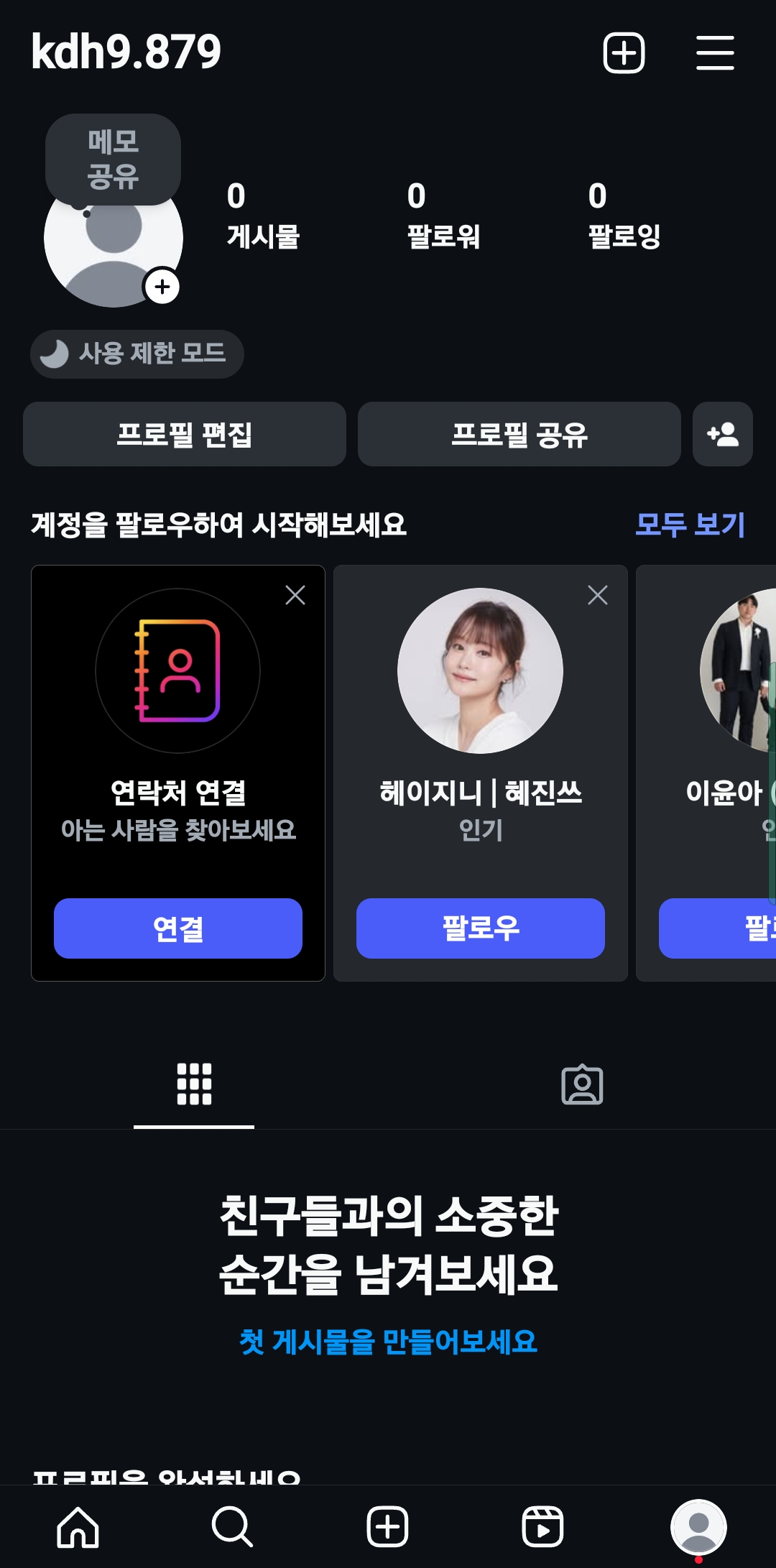Tap 프로필 편집 button
This screenshot has width=776, height=1568.
pyautogui.click(x=185, y=434)
